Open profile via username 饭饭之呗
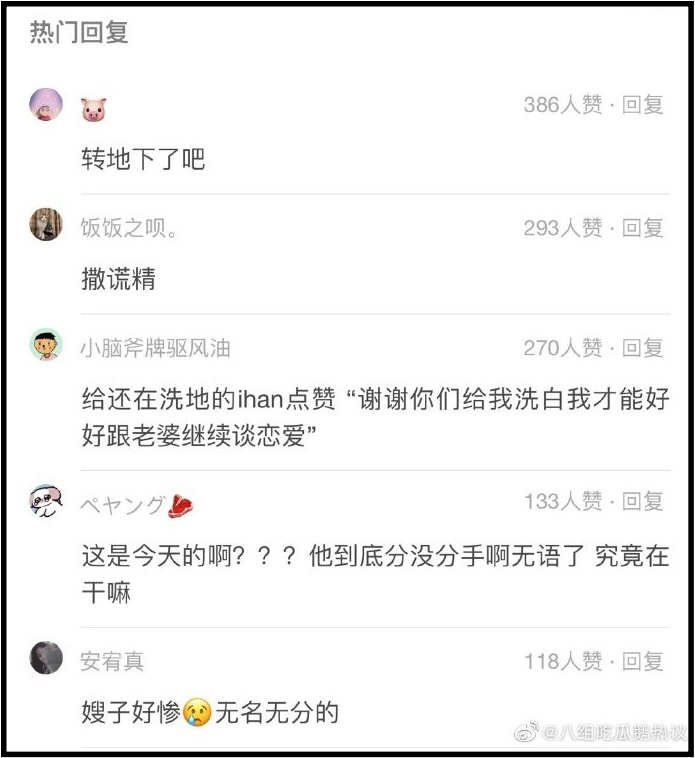Screen dimensions: 695x758 click(129, 228)
